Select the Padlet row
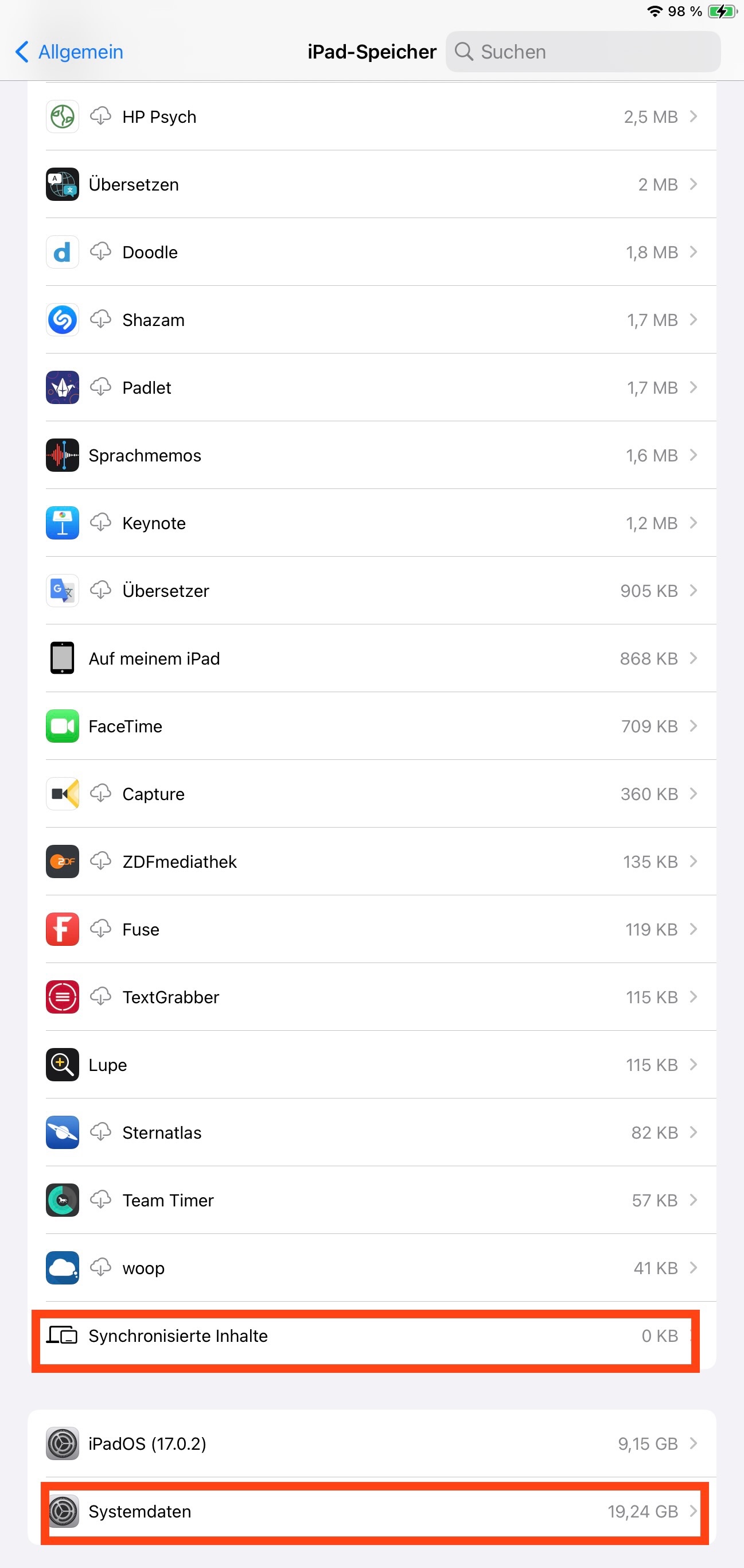 tap(371, 388)
